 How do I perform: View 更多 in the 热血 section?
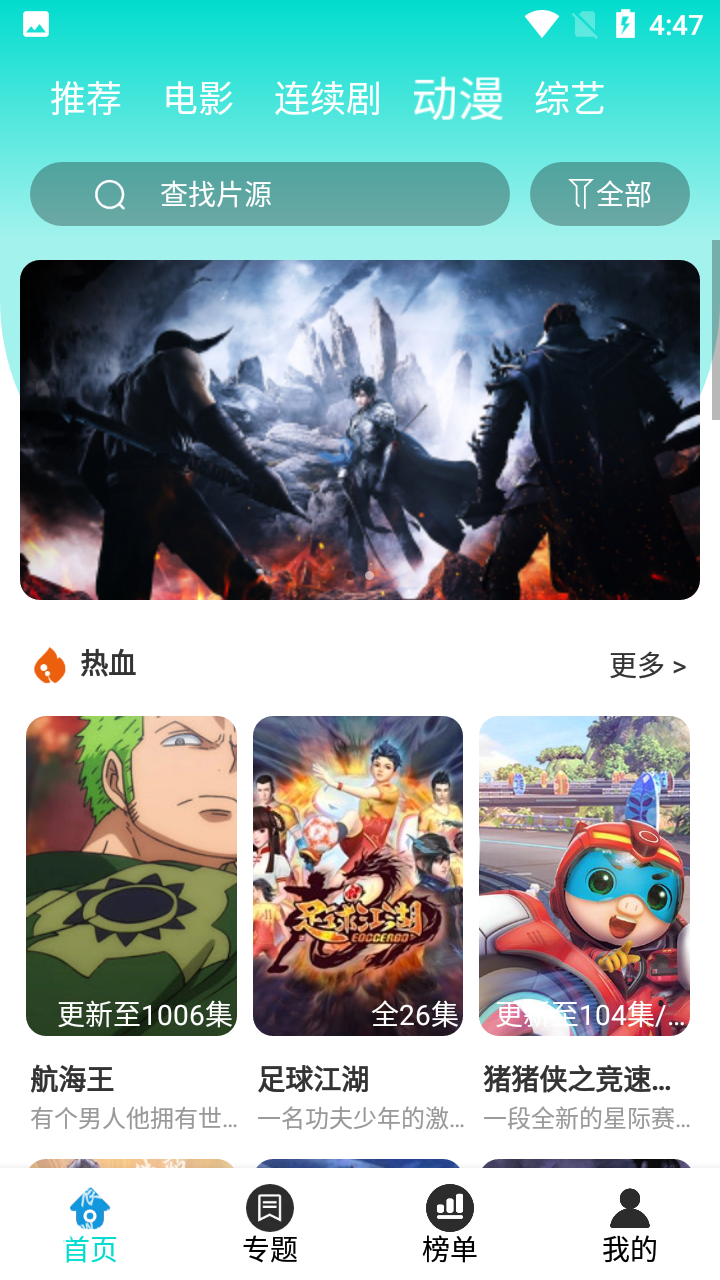(x=647, y=665)
